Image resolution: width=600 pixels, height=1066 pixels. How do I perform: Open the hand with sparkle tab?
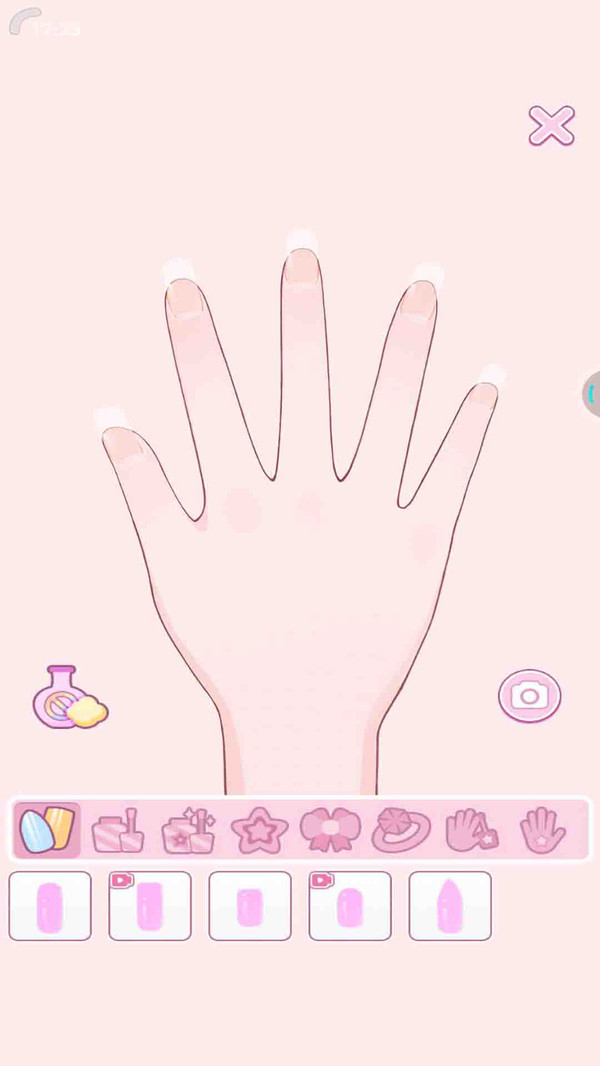[x=471, y=830]
